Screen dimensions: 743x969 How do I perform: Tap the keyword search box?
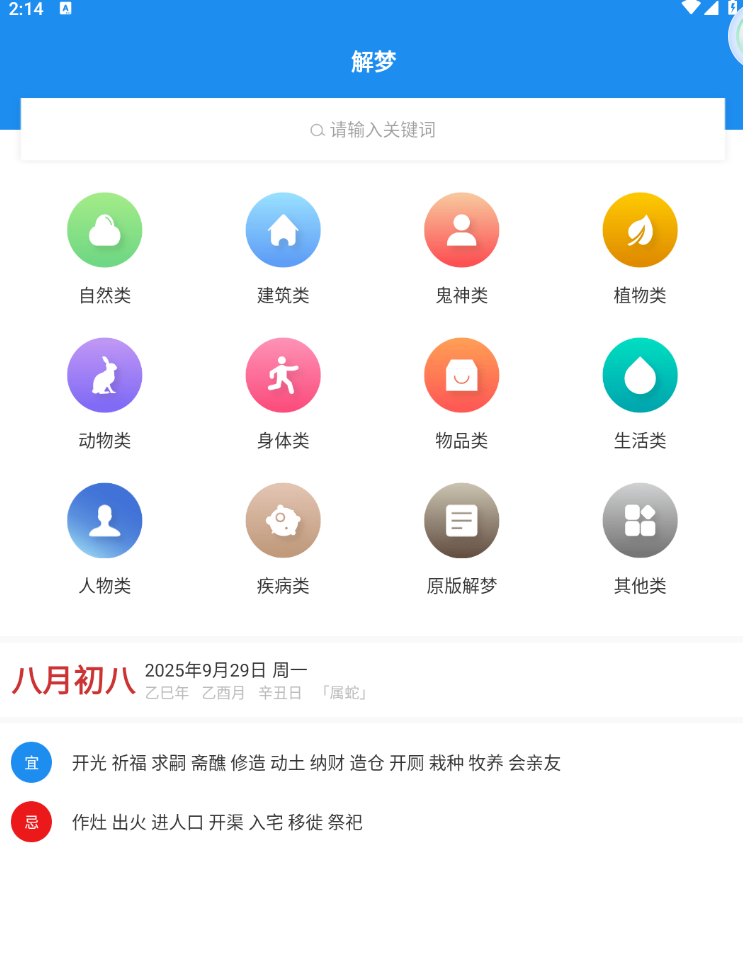tap(372, 130)
